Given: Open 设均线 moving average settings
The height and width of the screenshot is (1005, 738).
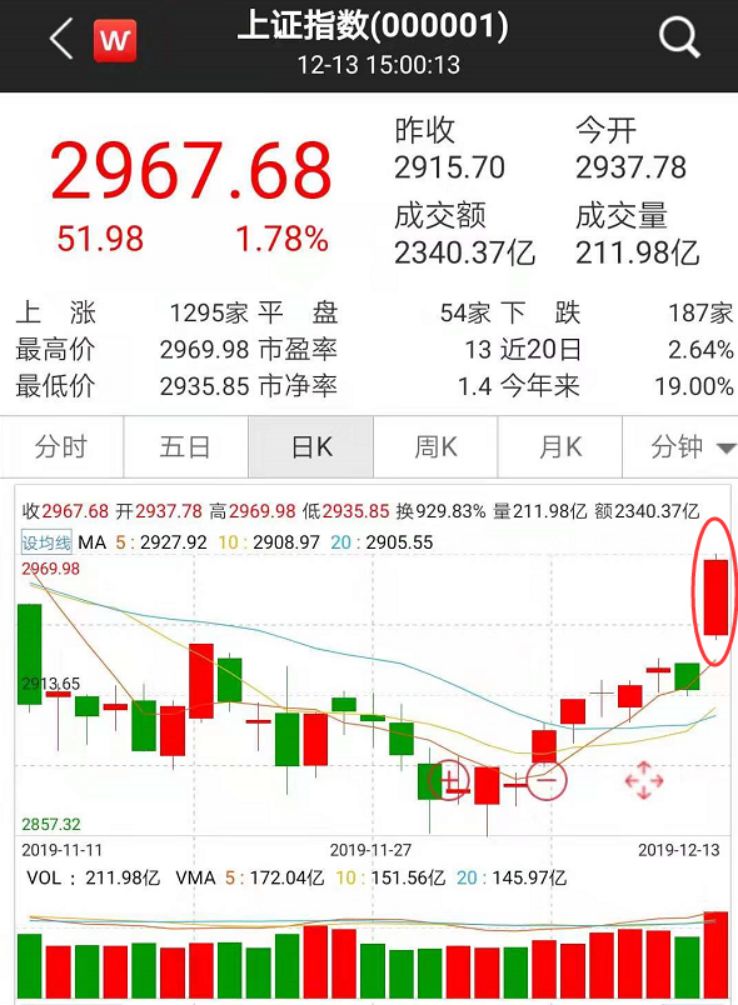Looking at the screenshot, I should click(x=47, y=542).
